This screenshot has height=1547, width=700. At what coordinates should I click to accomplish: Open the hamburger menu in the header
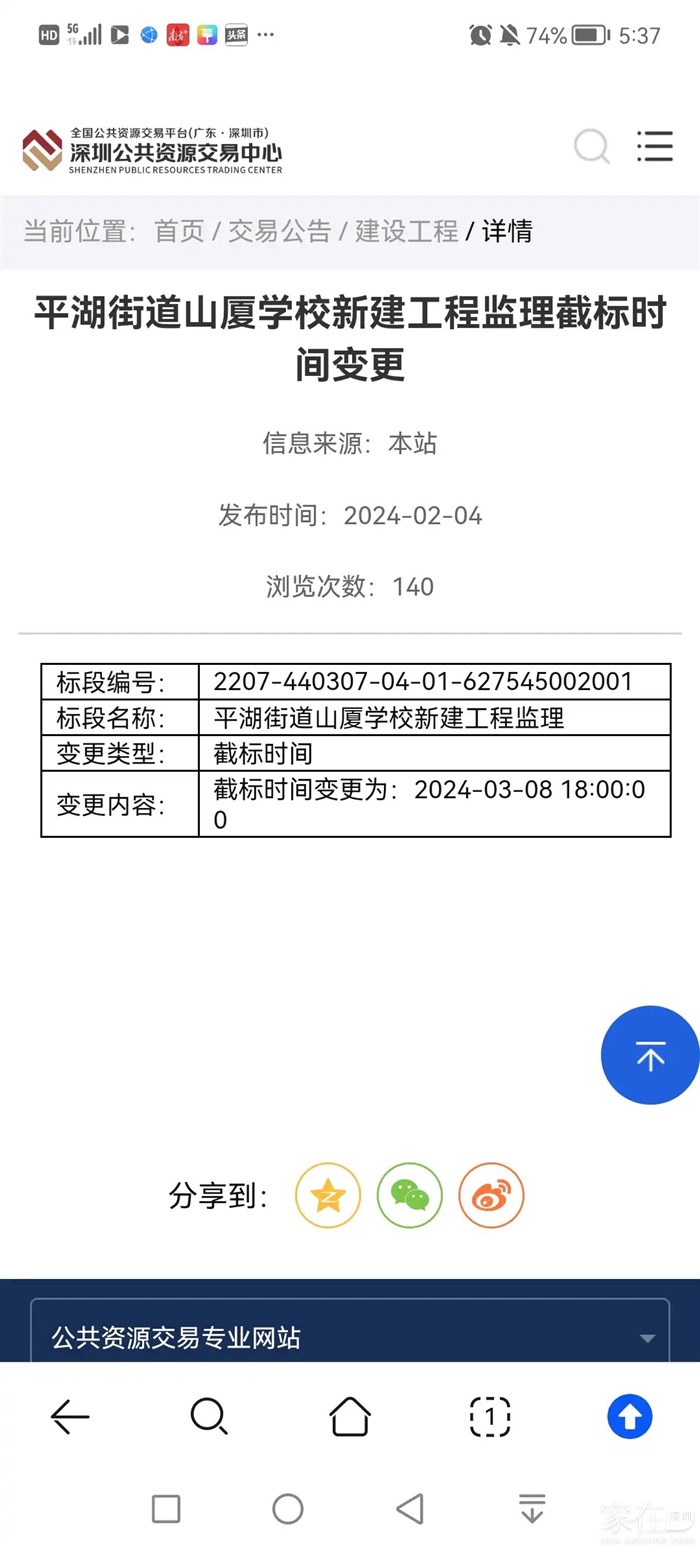(x=655, y=147)
